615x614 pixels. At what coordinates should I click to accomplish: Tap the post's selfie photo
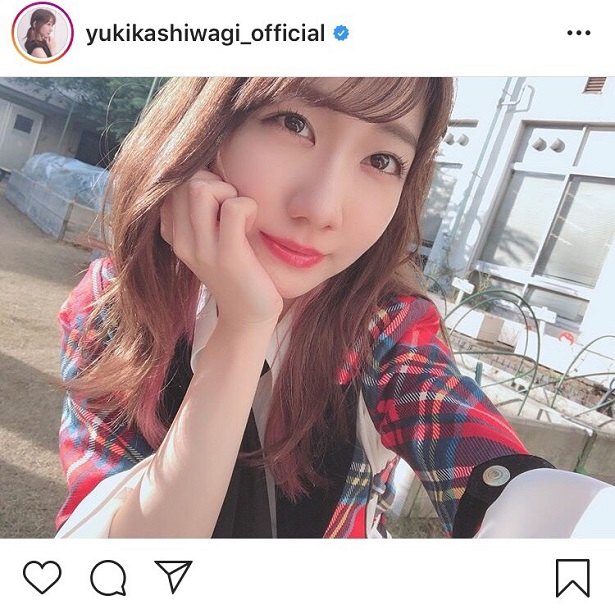coord(307,308)
